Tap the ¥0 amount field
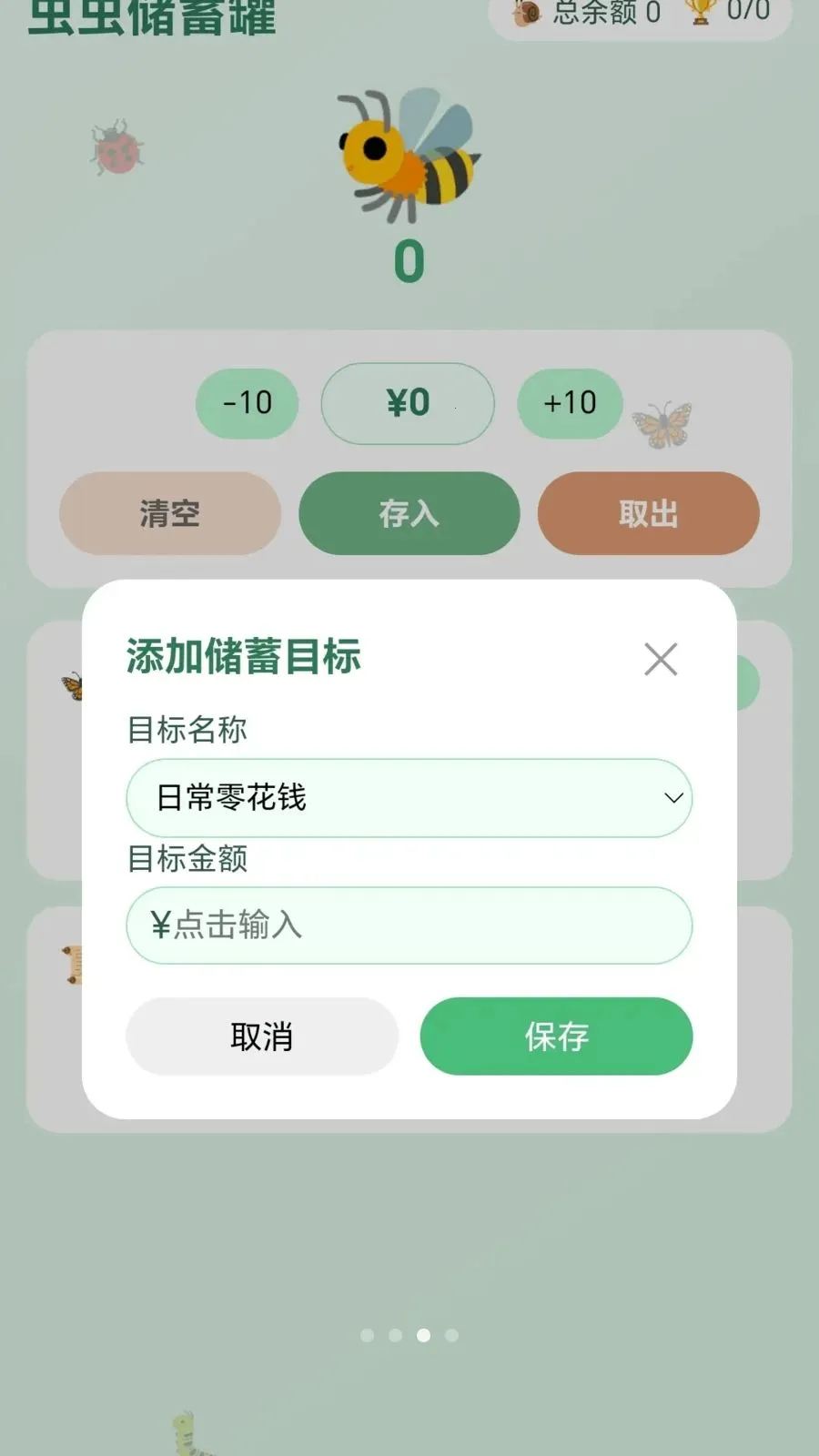This screenshot has height=1456, width=819. [x=408, y=403]
